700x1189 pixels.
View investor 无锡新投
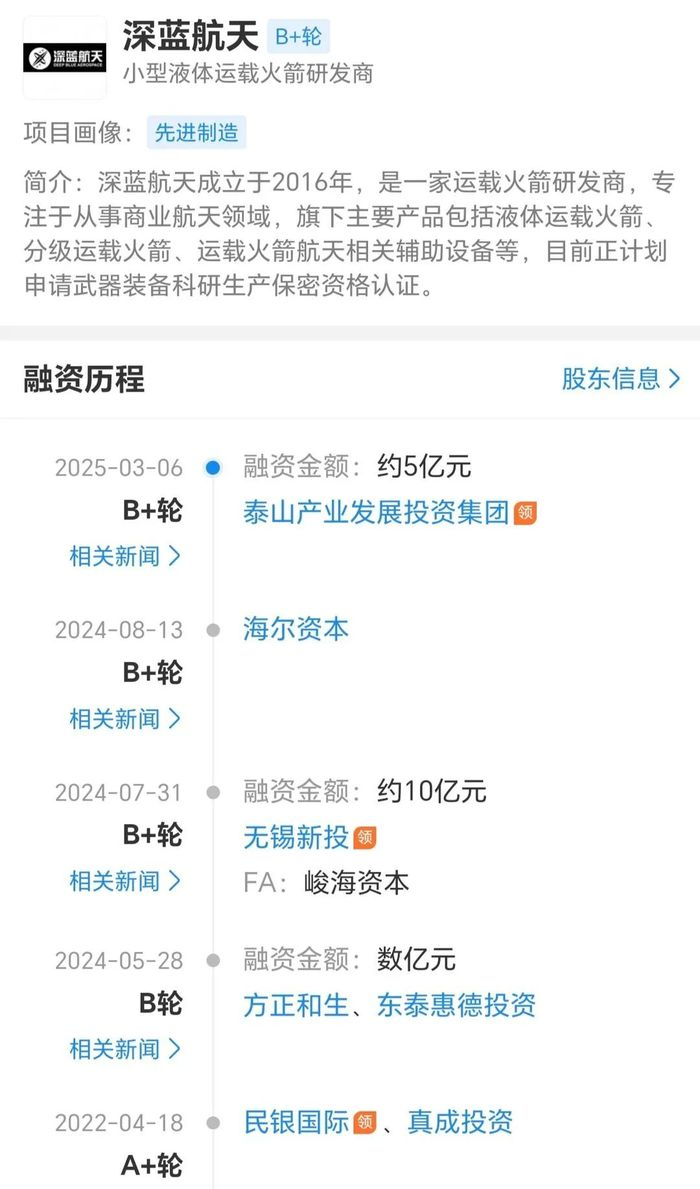[296, 836]
